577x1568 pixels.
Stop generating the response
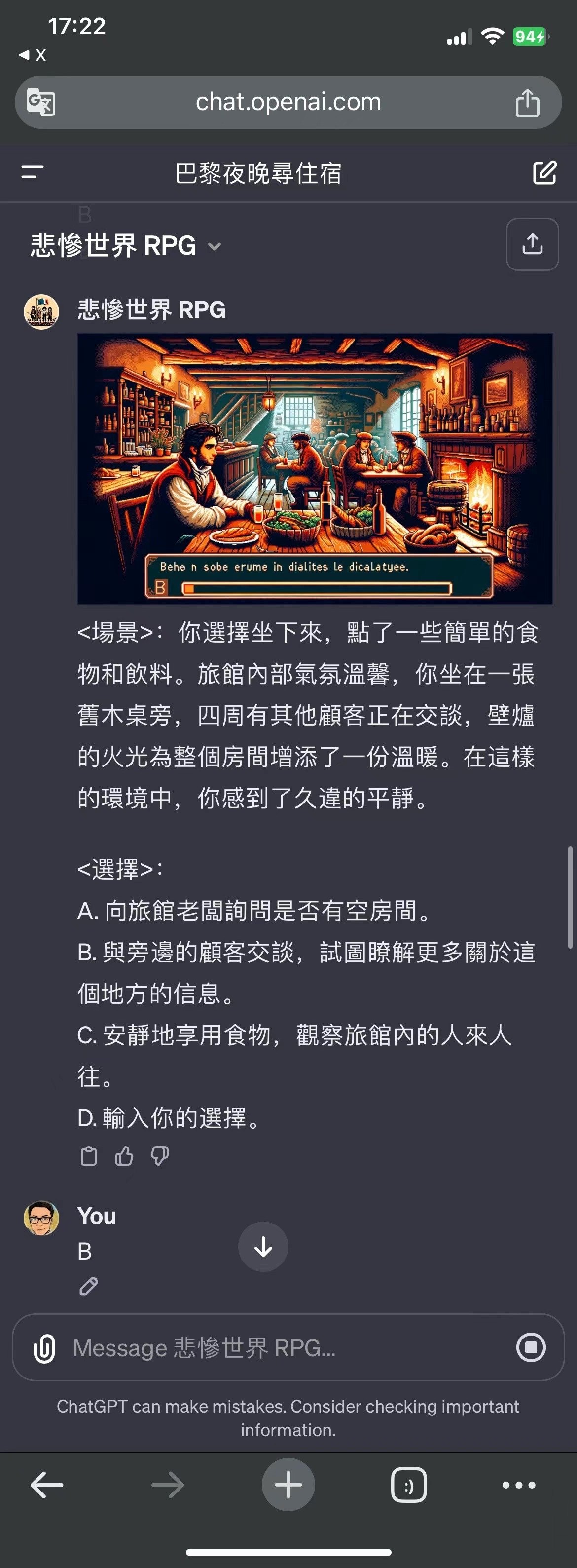pos(530,1348)
